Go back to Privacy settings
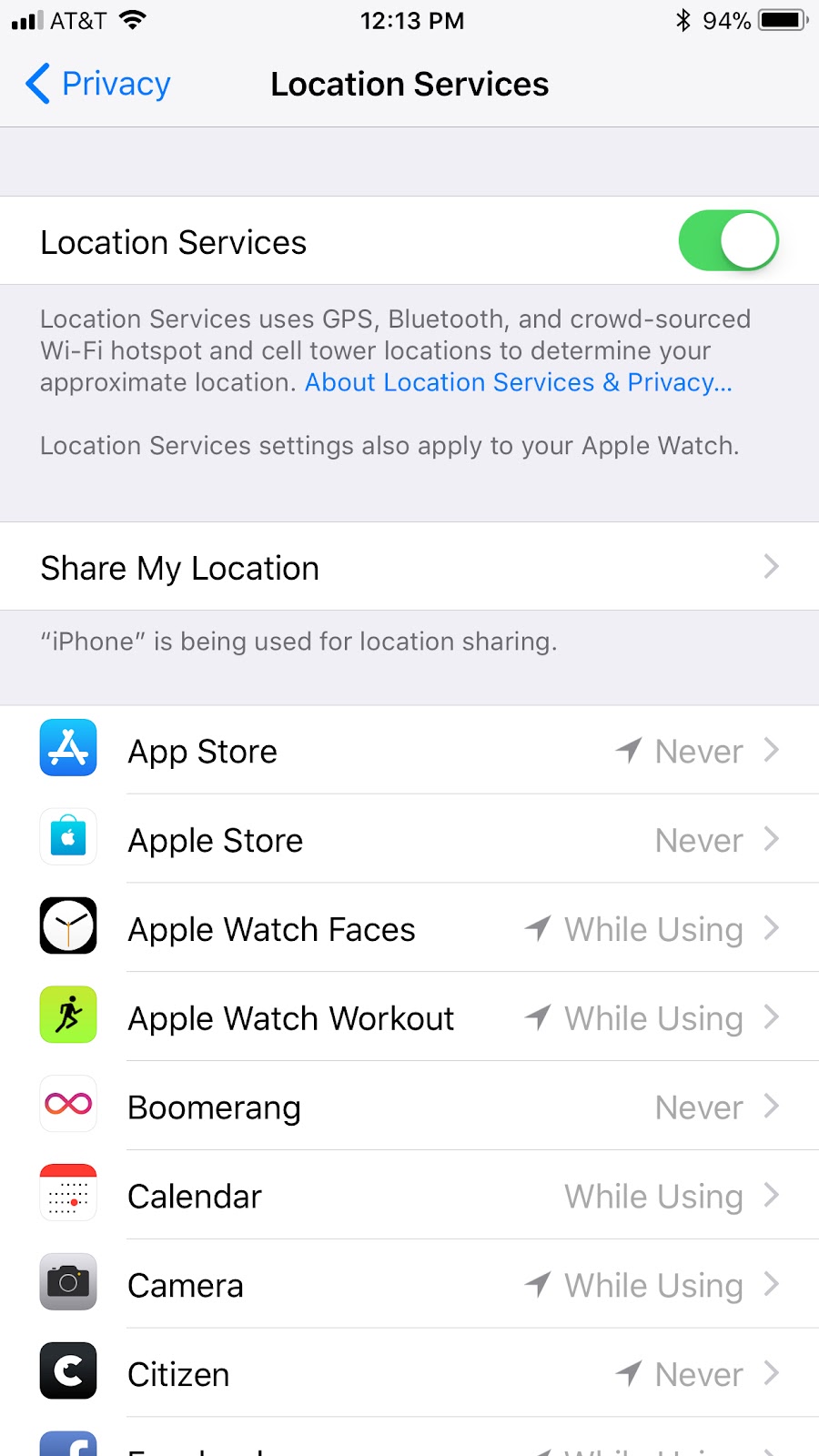819x1456 pixels. tap(98, 84)
